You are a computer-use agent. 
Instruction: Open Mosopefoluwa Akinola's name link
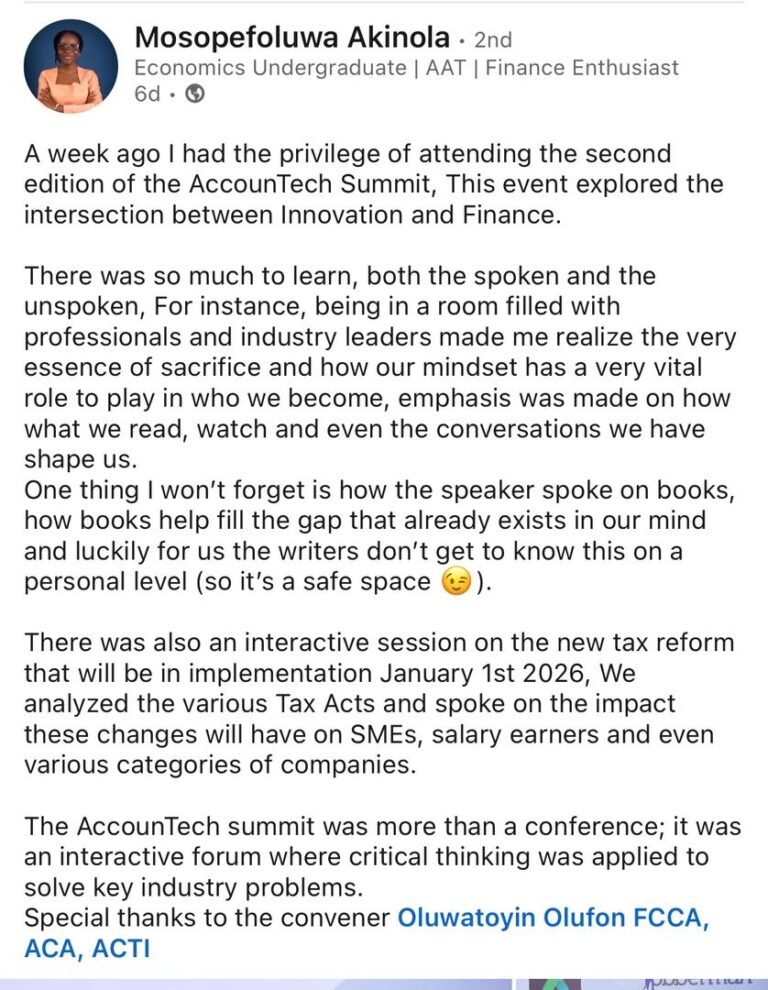(x=291, y=38)
